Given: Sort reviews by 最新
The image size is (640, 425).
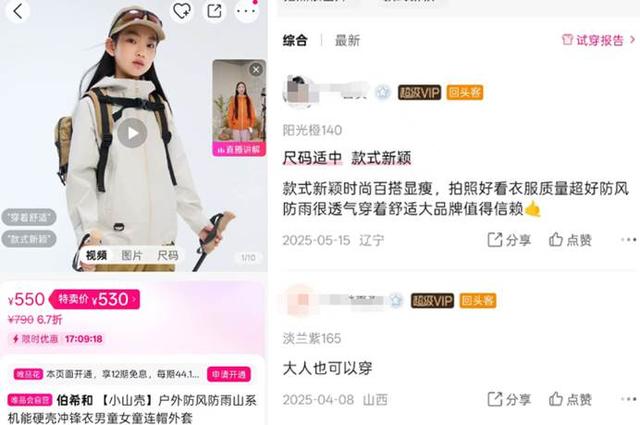Looking at the screenshot, I should click(347, 41).
